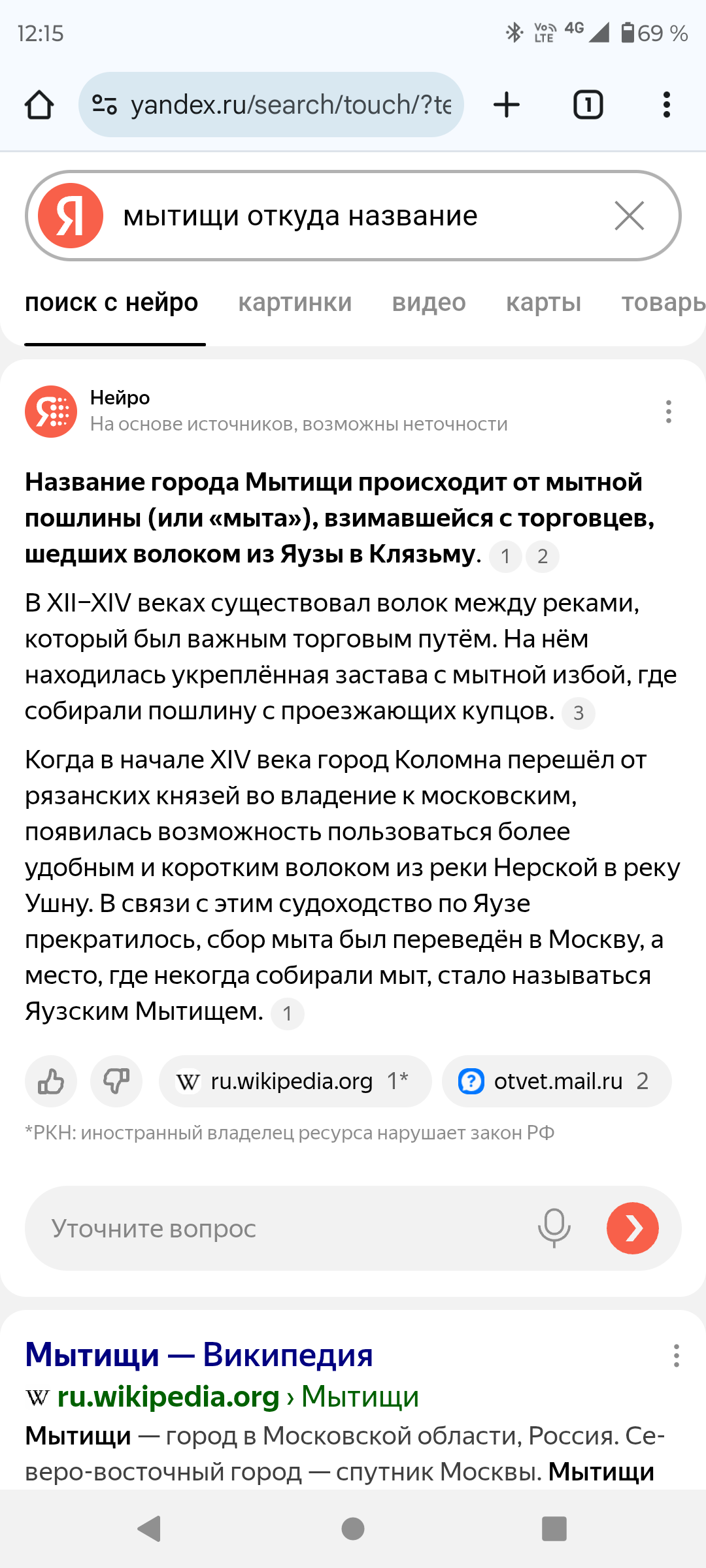This screenshot has width=706, height=1568.
Task: Open a new browser tab
Action: (x=506, y=105)
